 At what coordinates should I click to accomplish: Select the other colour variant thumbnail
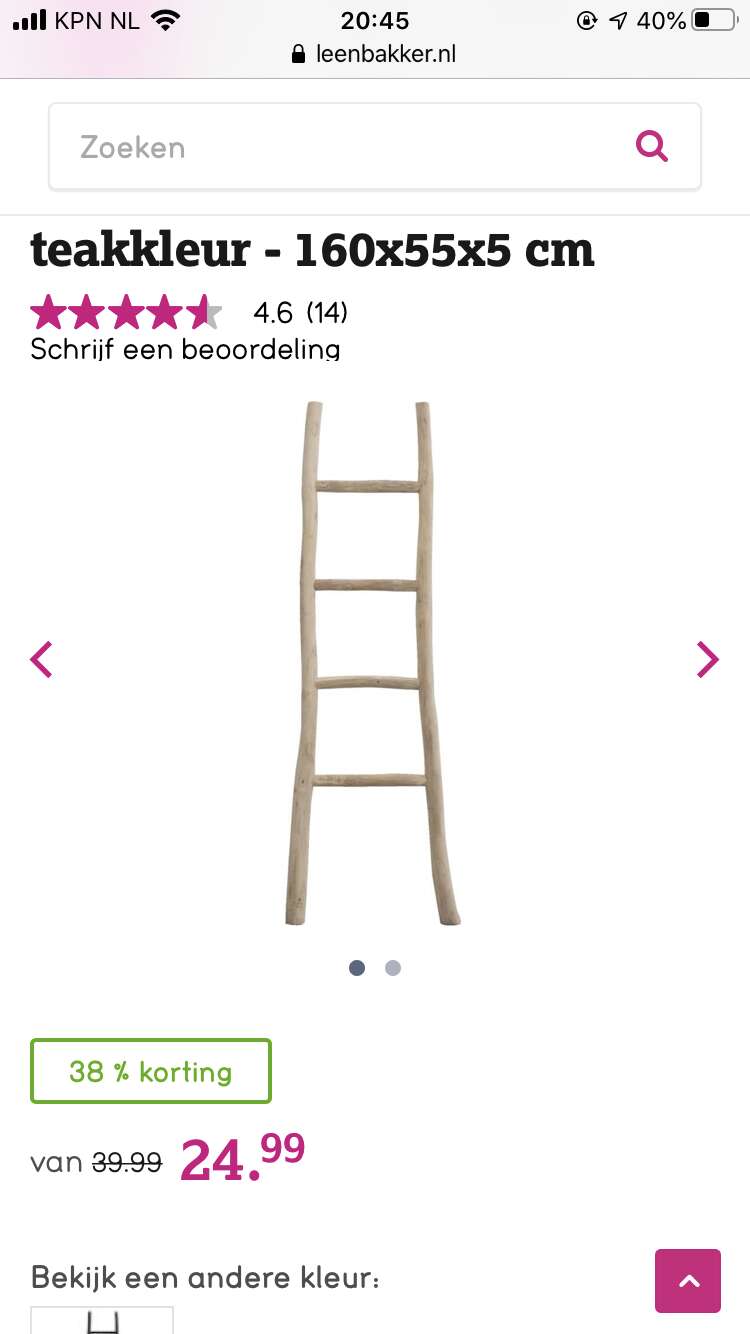click(x=102, y=1320)
